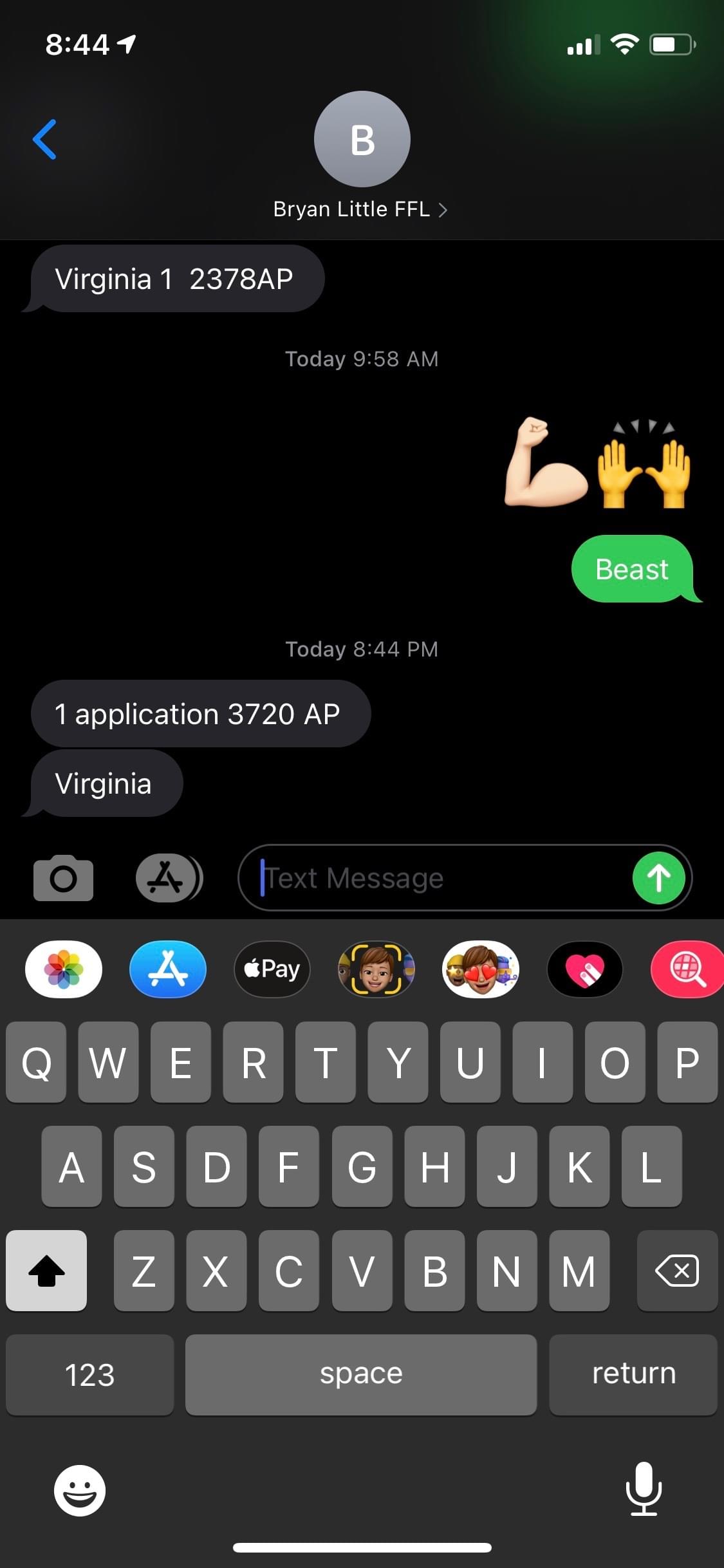724x1568 pixels.
Task: Start dictation with the microphone
Action: [644, 1489]
